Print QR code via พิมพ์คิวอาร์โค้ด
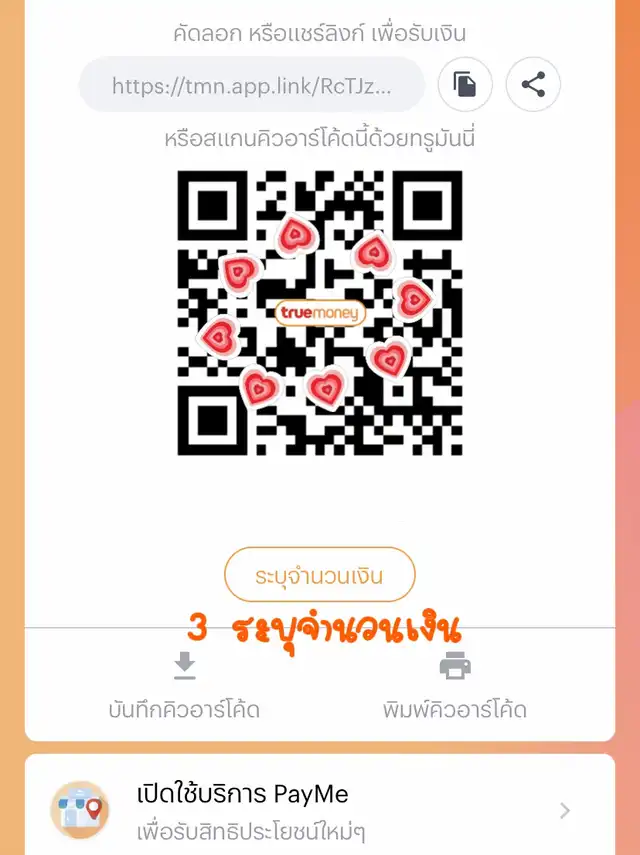 [455, 686]
